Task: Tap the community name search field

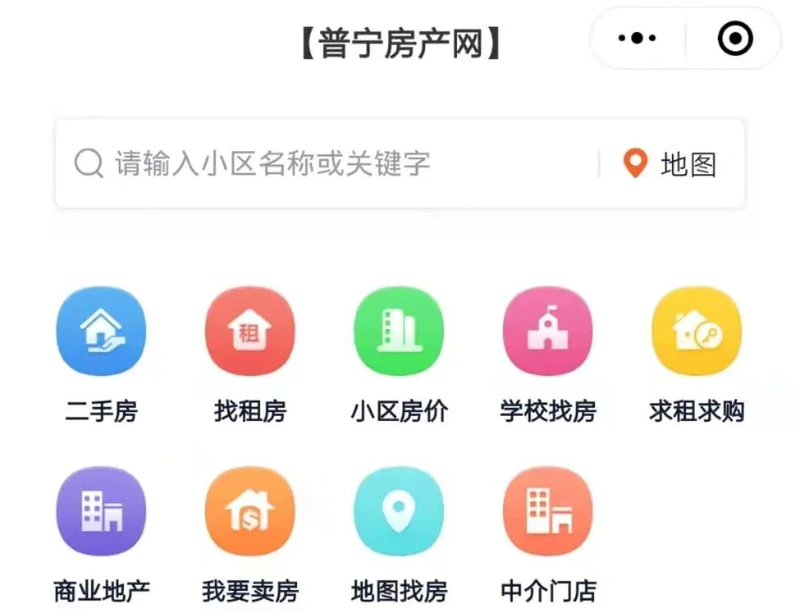Action: click(330, 163)
